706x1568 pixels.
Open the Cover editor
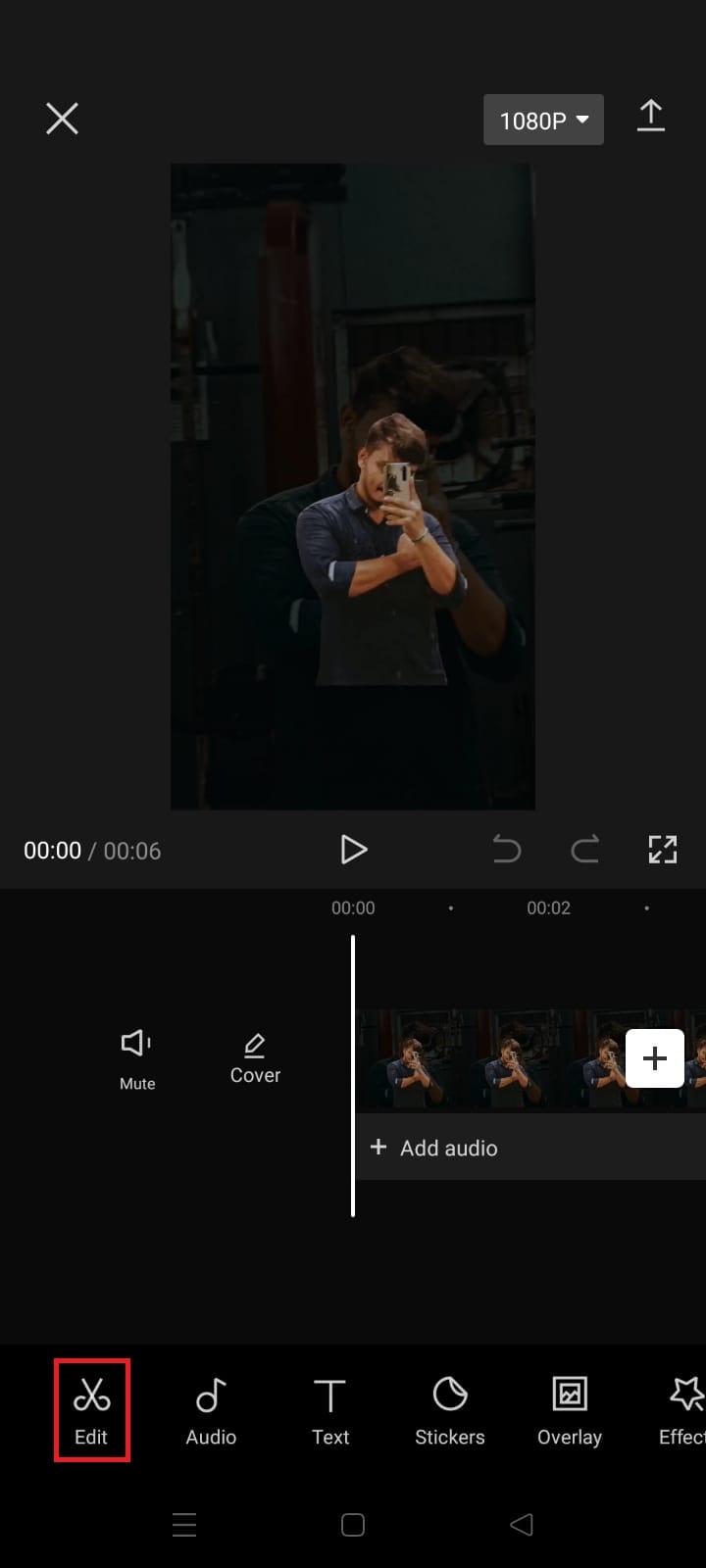tap(254, 1056)
